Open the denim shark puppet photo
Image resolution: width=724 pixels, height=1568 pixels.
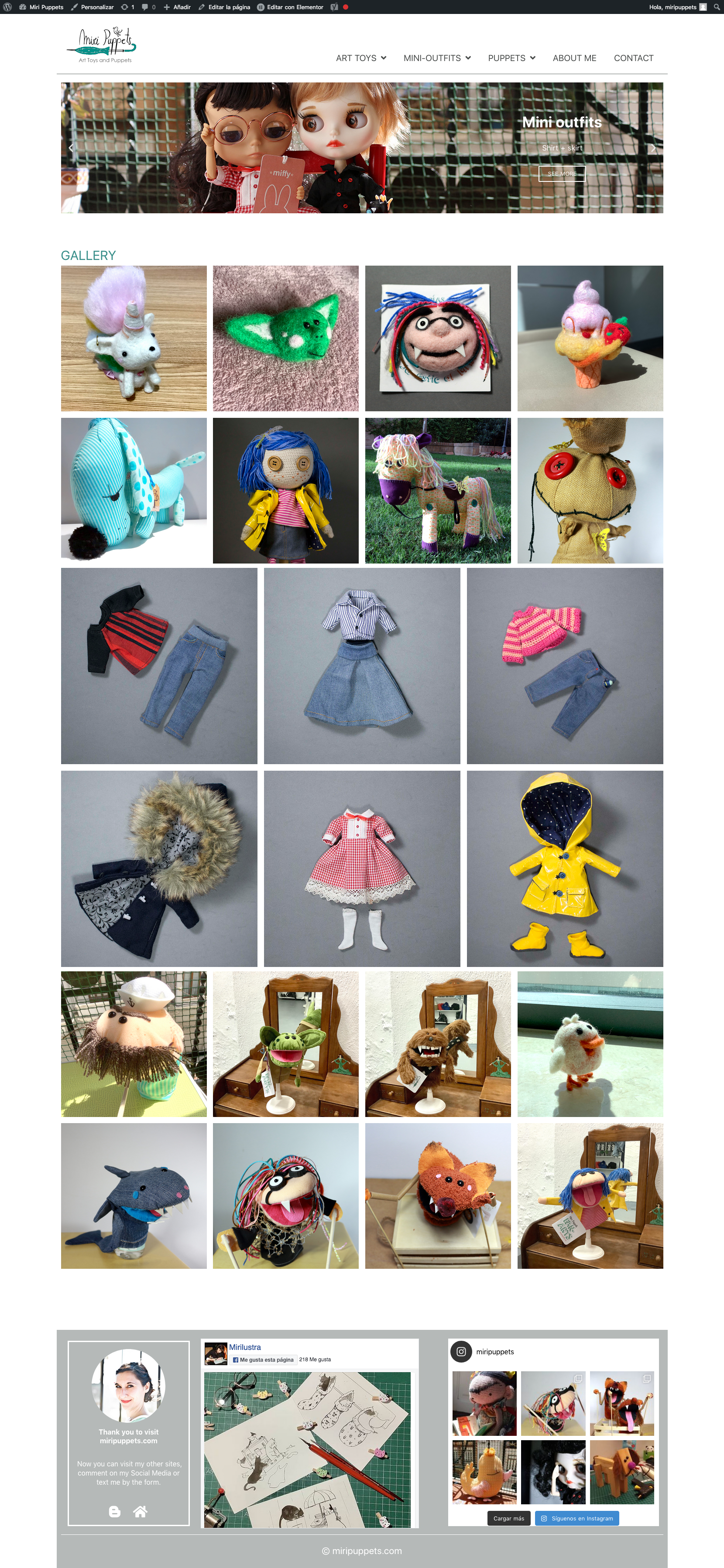[x=134, y=1196]
